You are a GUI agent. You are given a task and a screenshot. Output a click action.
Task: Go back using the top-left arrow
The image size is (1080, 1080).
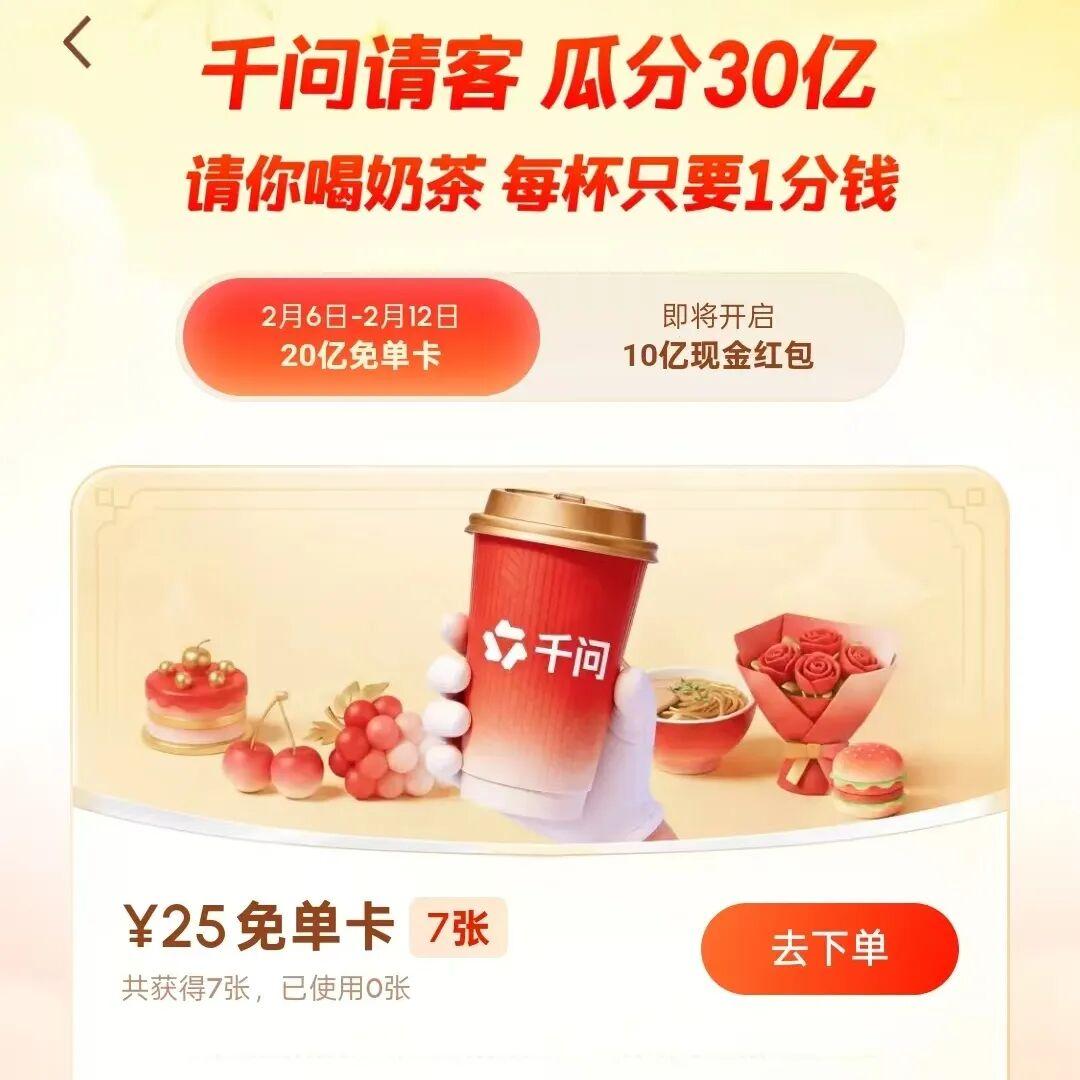77,44
